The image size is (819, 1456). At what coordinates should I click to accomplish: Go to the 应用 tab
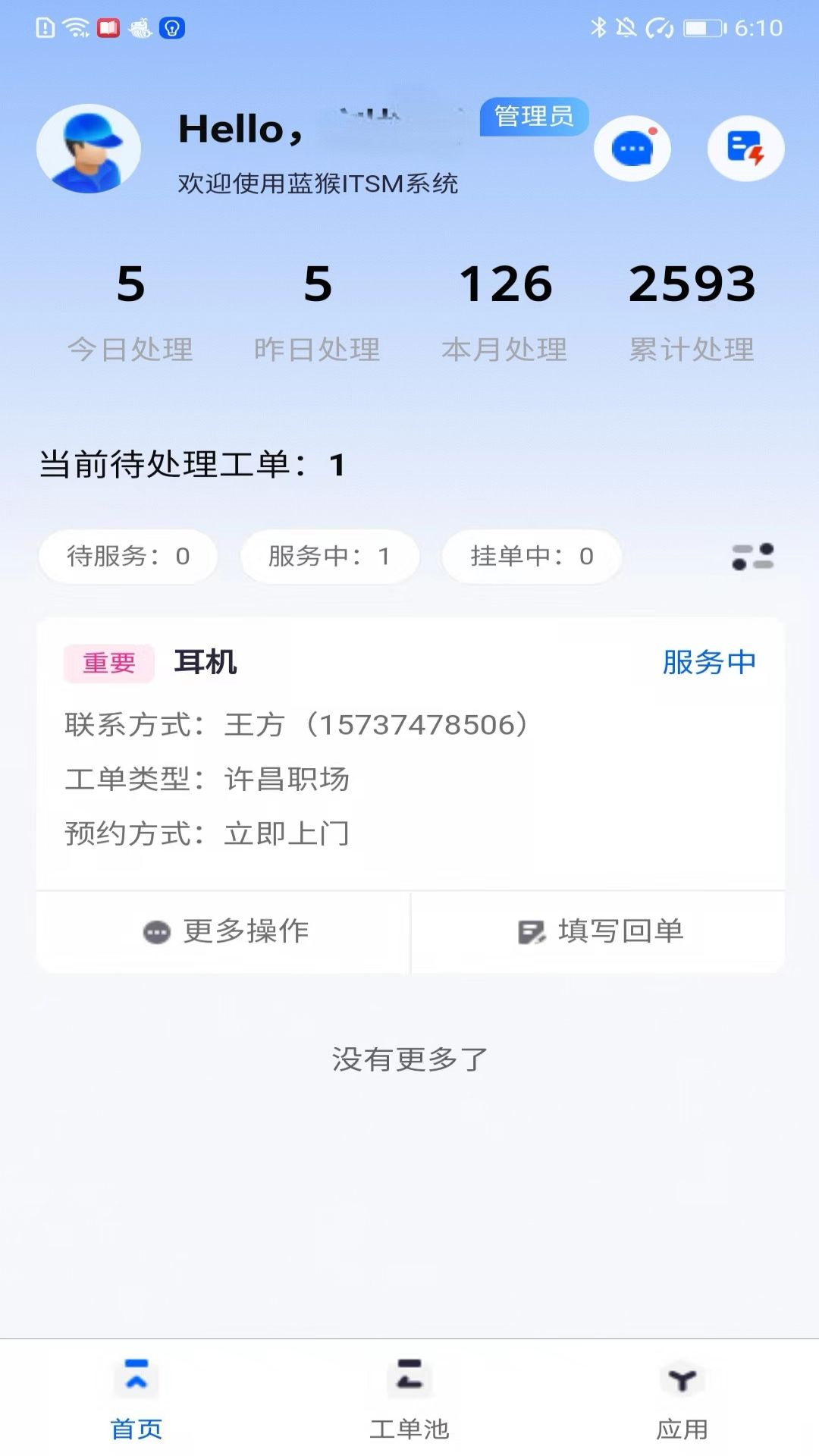pos(682,1397)
